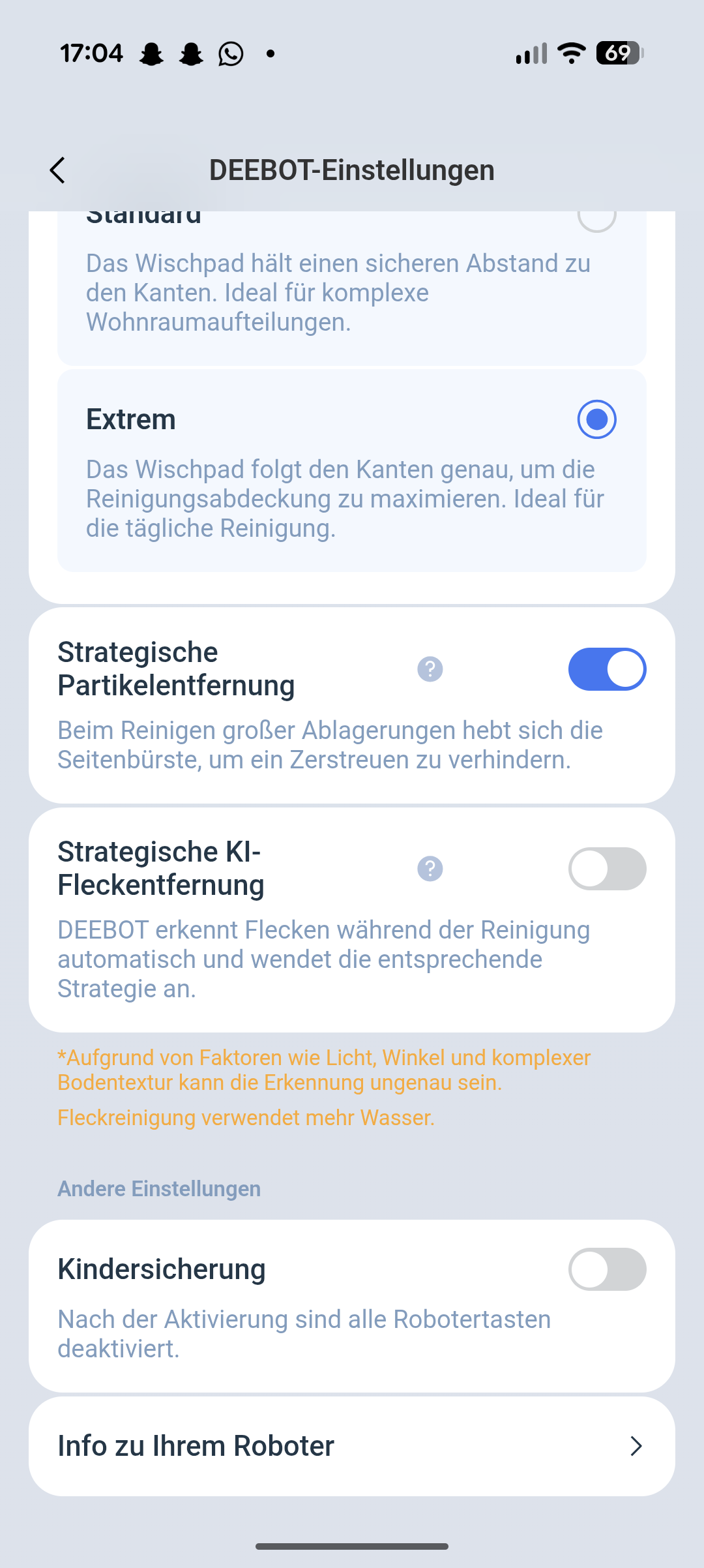The width and height of the screenshot is (704, 1568).
Task: Disable Strategische Partikelentfernung switch
Action: [607, 669]
